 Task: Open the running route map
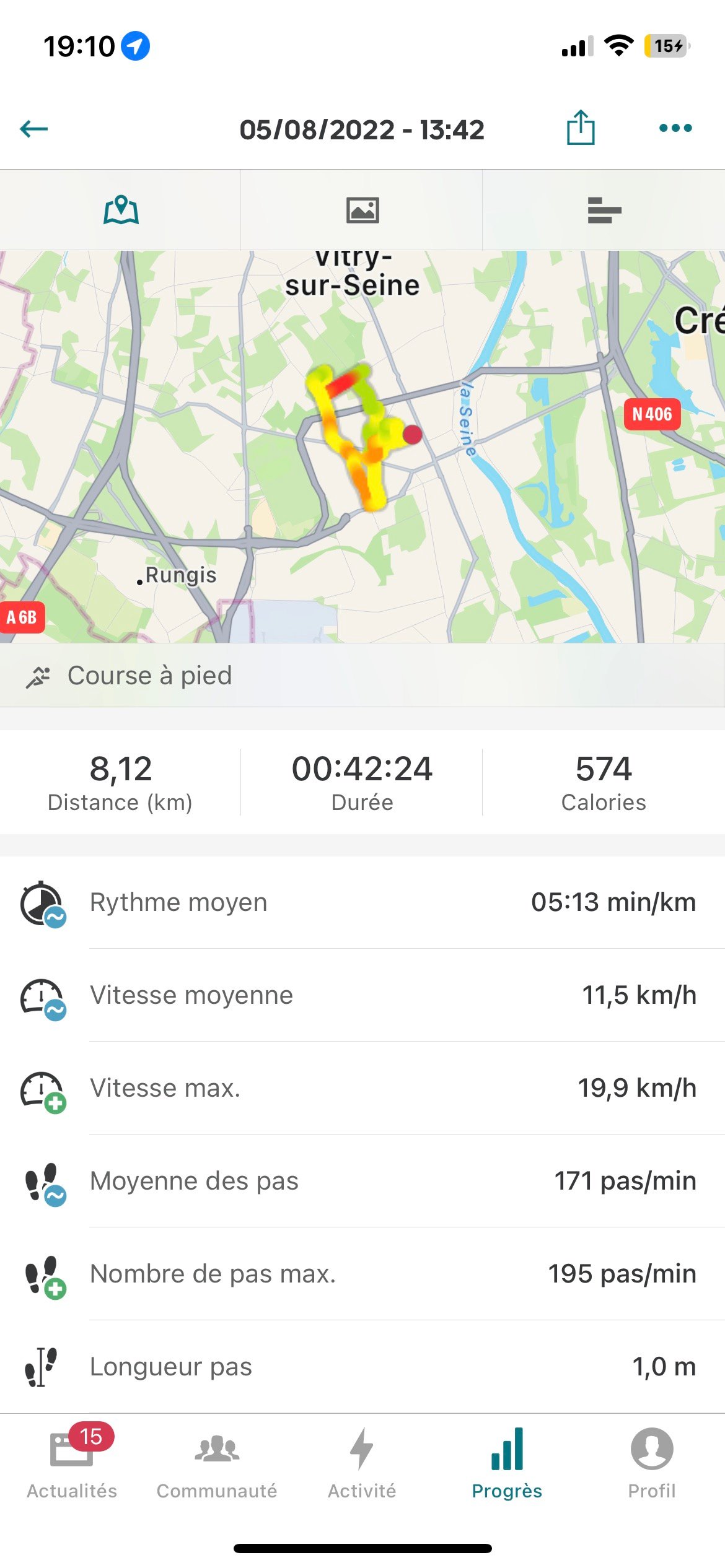pos(362,446)
